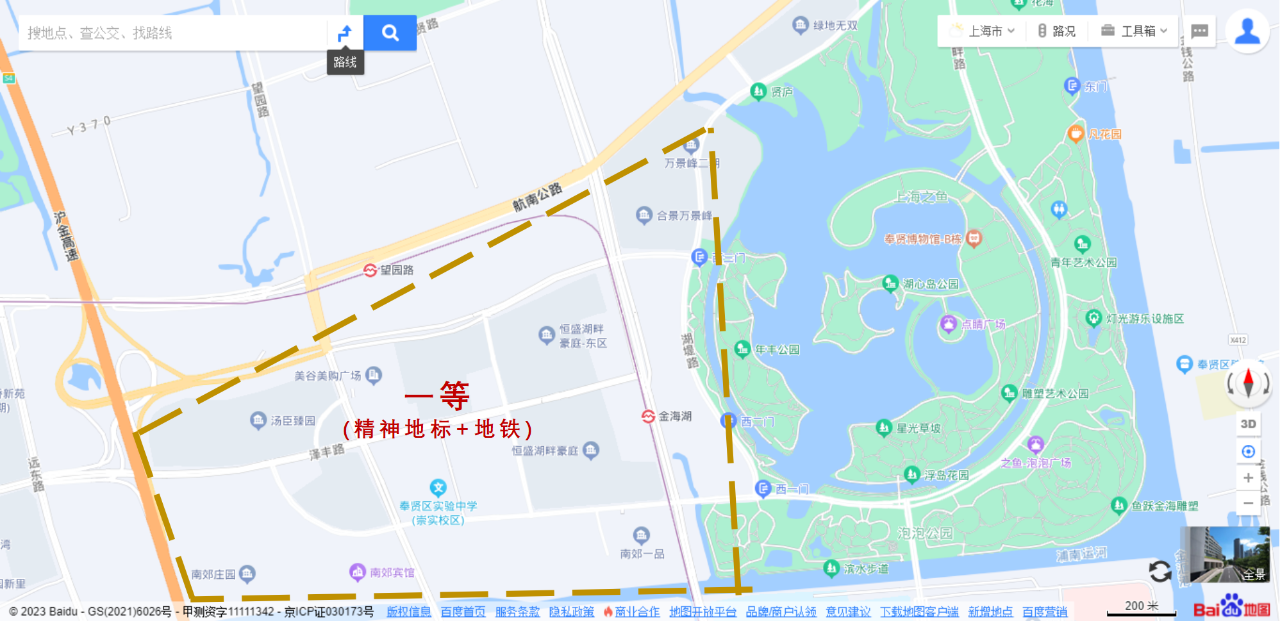Open the 意见建议 feedback link
Viewport: 1280px width, 621px height.
tap(848, 612)
